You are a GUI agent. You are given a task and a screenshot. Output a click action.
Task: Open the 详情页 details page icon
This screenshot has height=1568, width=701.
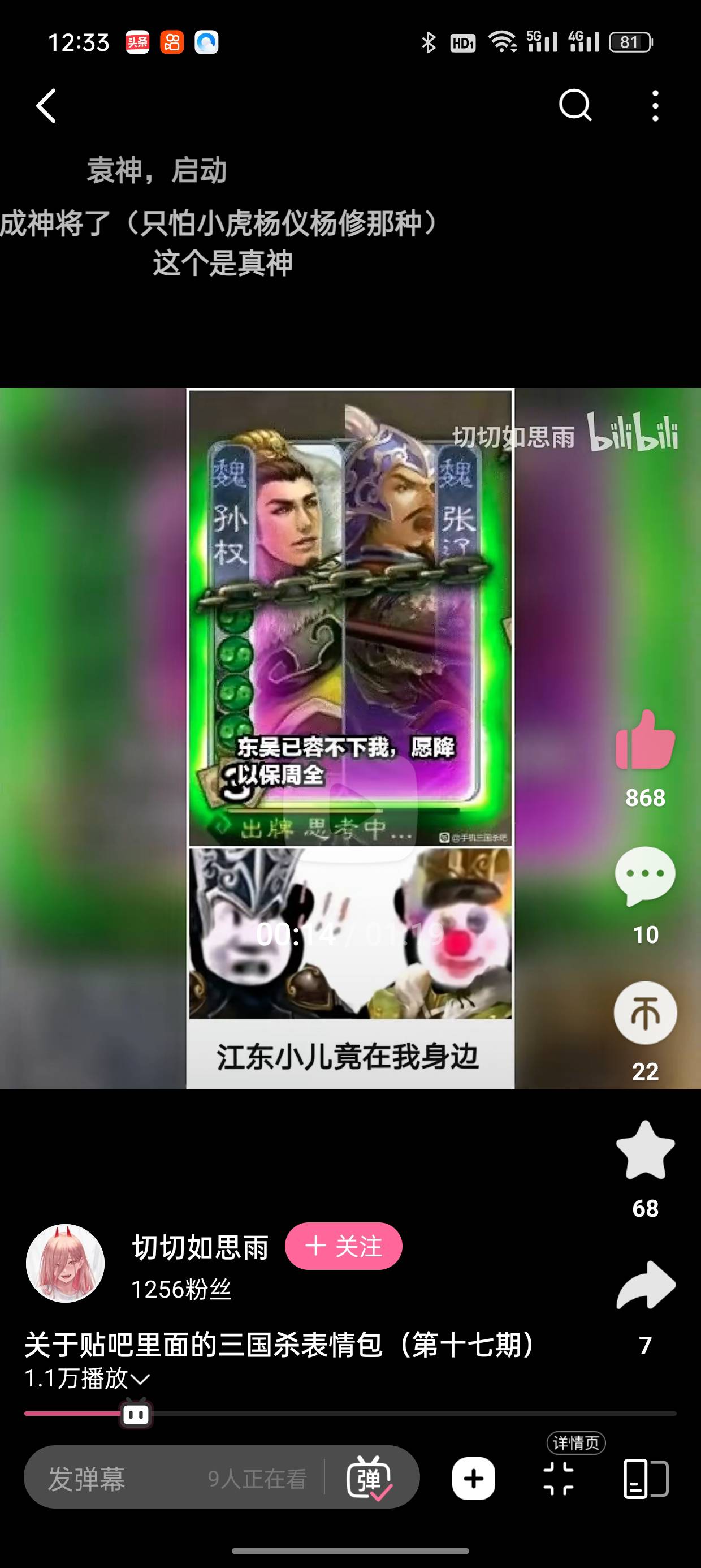559,1478
